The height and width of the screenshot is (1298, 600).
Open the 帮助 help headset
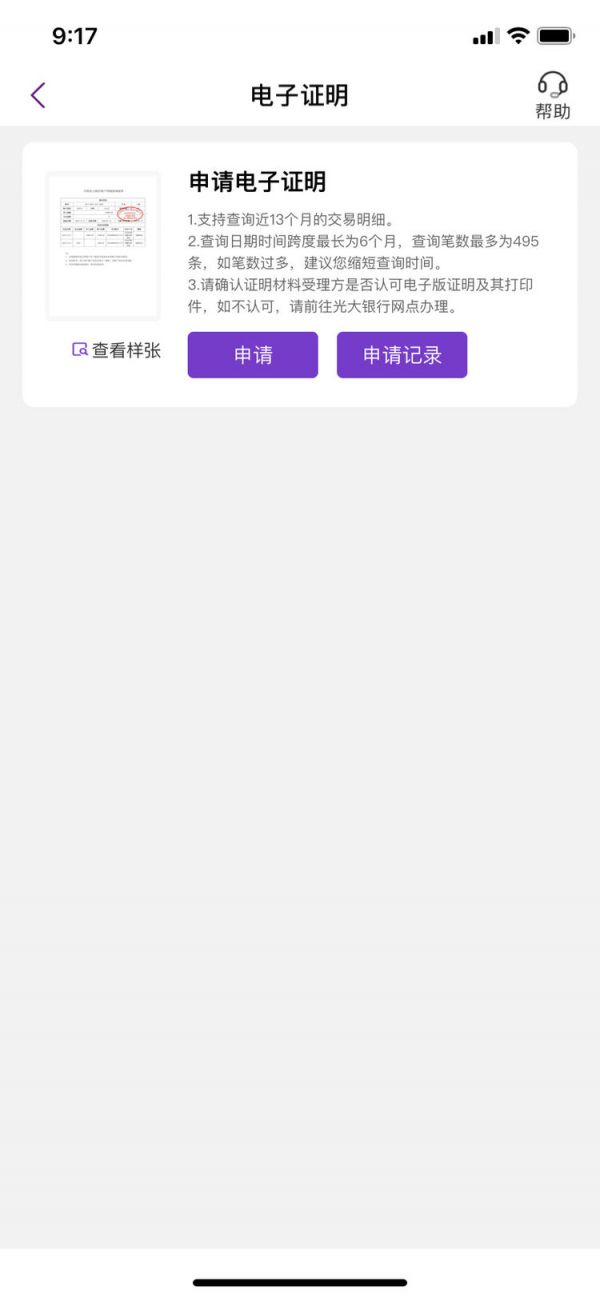pyautogui.click(x=552, y=96)
